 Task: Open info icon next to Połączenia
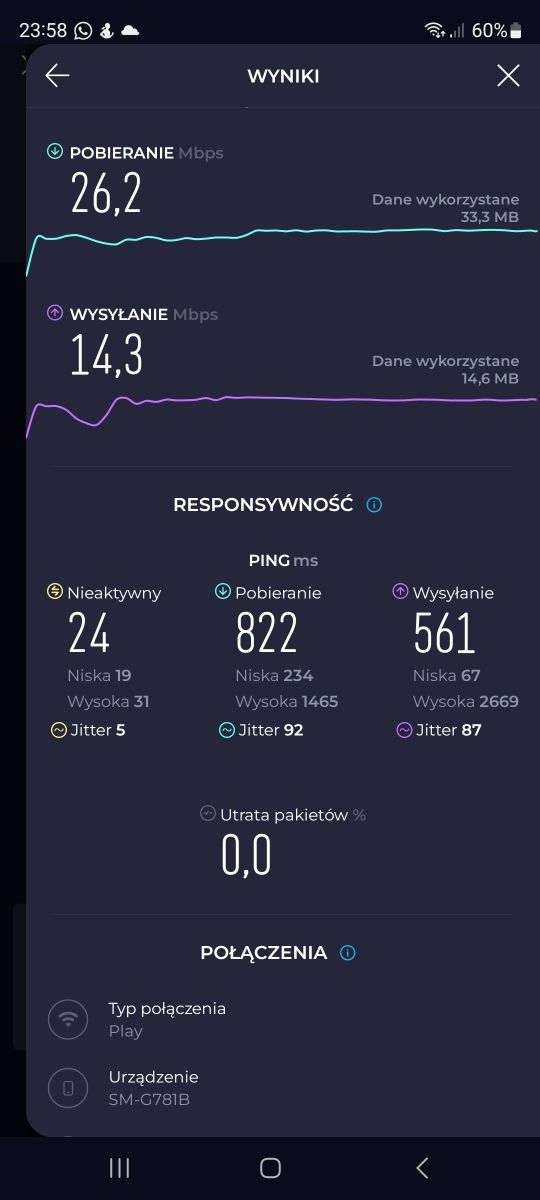(348, 953)
